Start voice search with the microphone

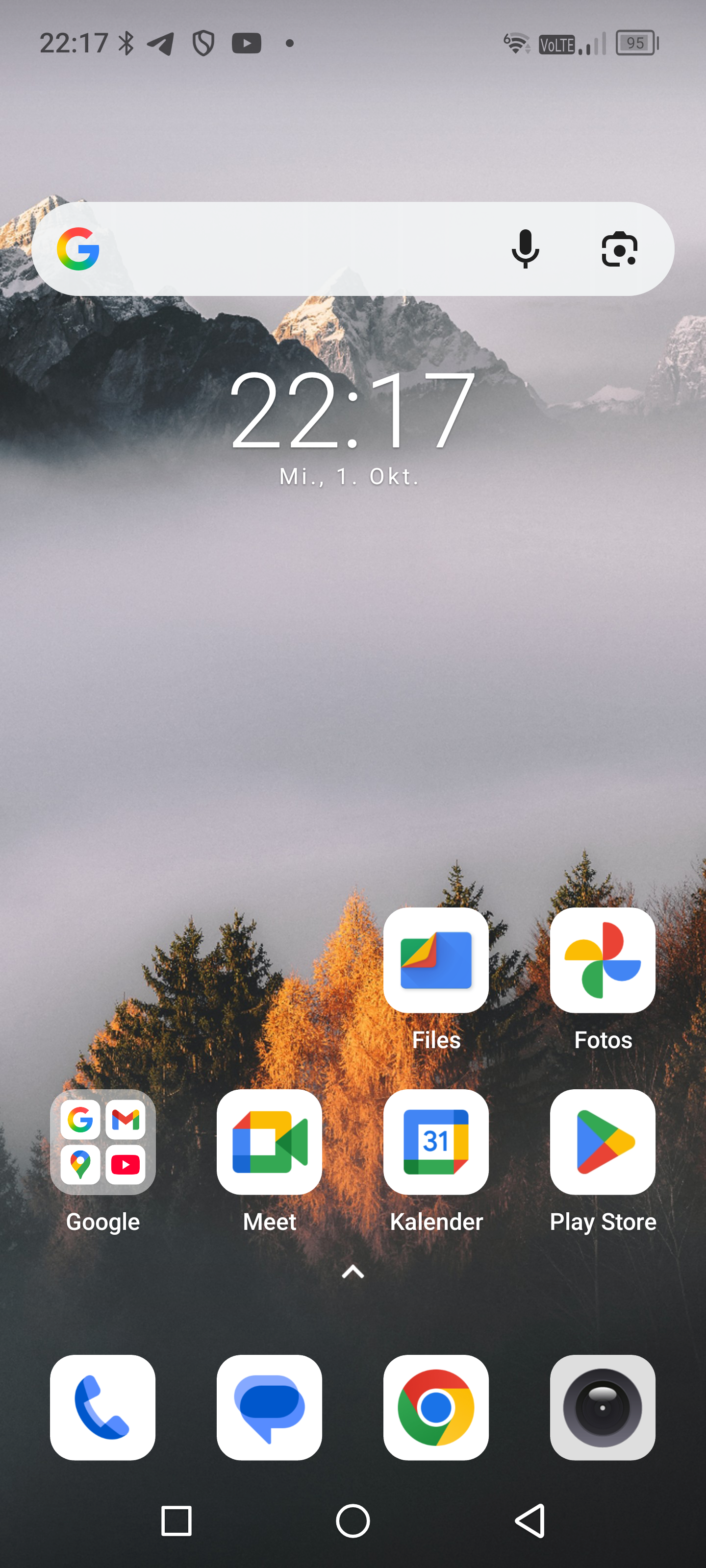525,249
